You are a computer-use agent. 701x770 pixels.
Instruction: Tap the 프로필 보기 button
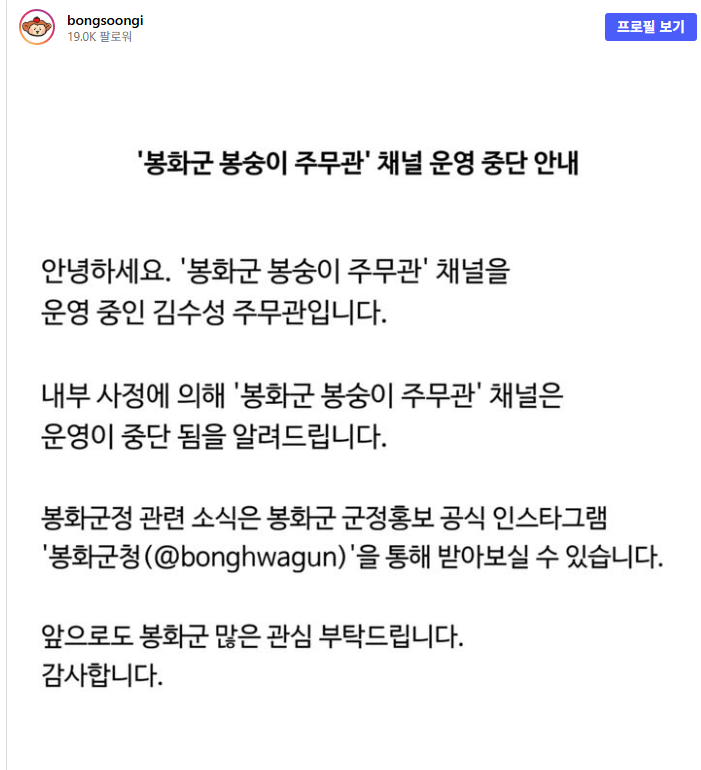(650, 27)
